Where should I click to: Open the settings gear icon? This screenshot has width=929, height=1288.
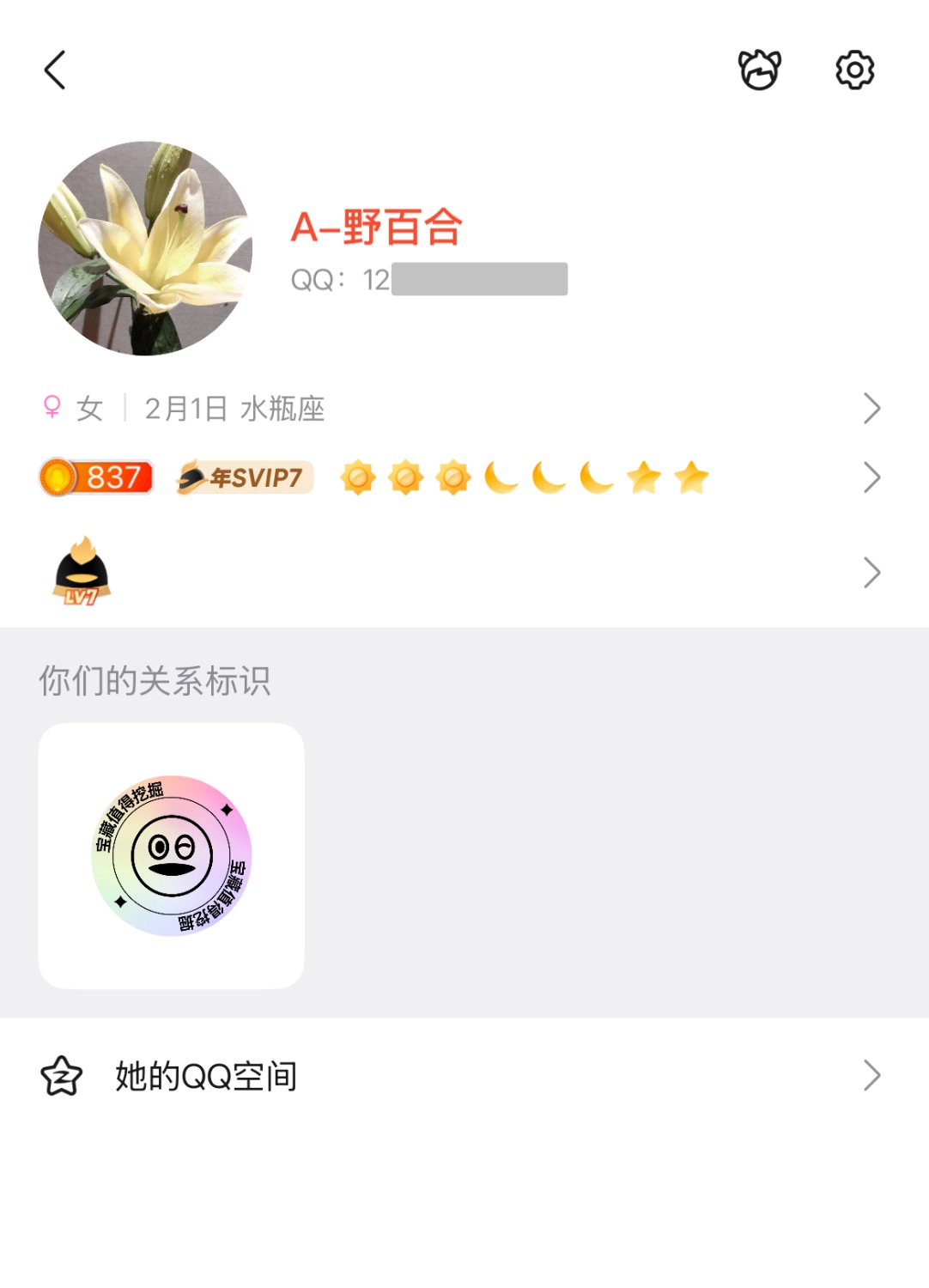[854, 70]
